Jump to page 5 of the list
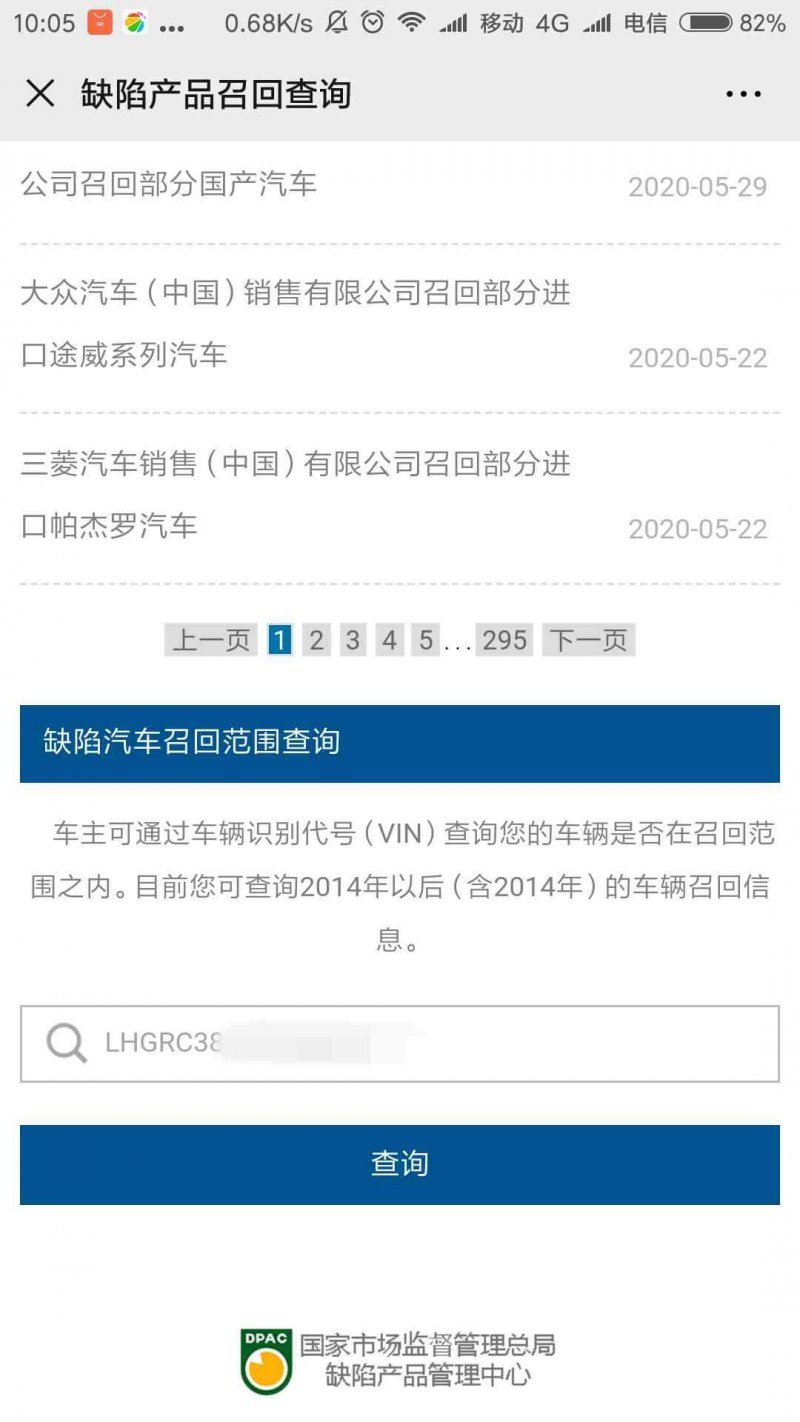 click(x=425, y=641)
